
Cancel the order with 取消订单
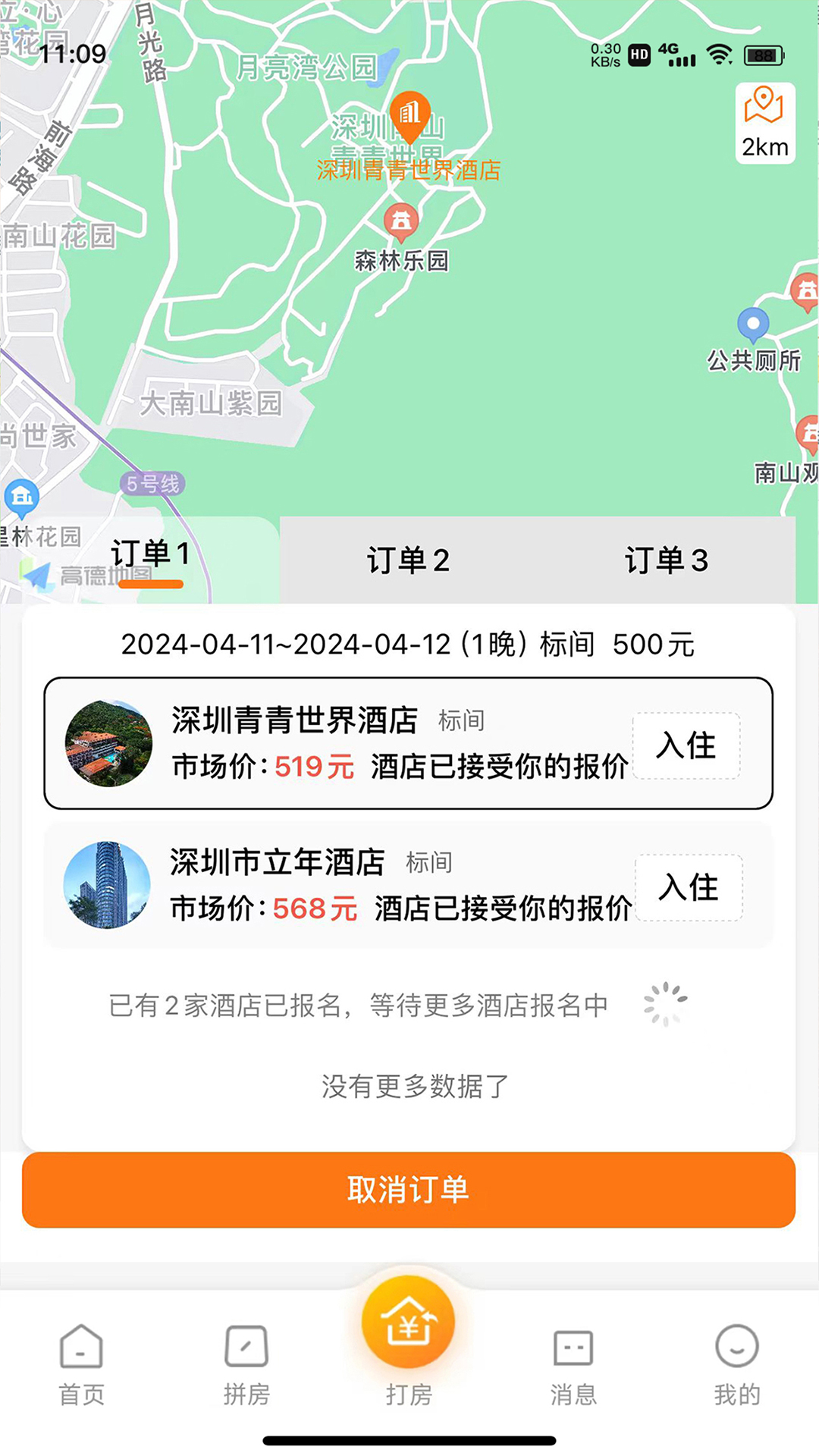(x=409, y=1189)
